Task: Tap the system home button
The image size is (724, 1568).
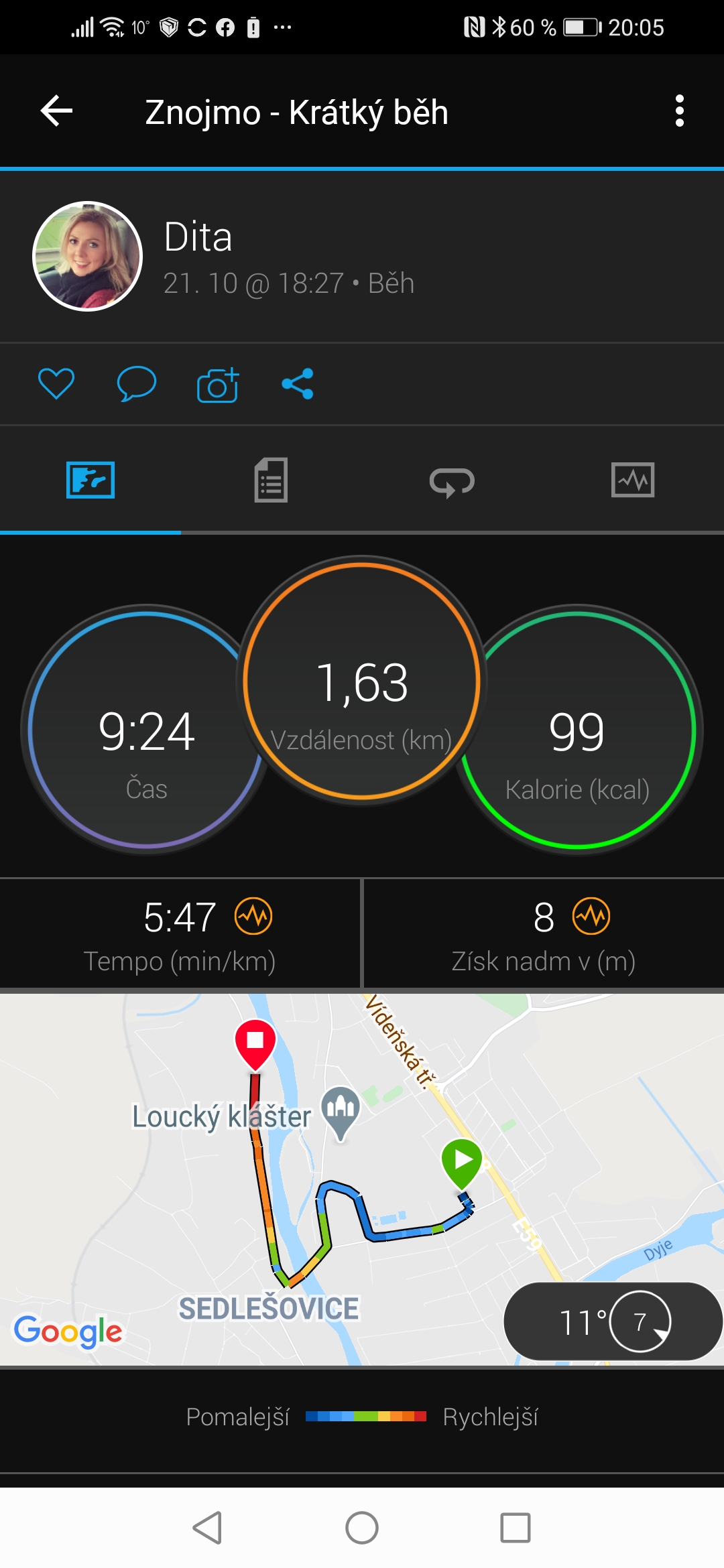Action: (x=362, y=1528)
